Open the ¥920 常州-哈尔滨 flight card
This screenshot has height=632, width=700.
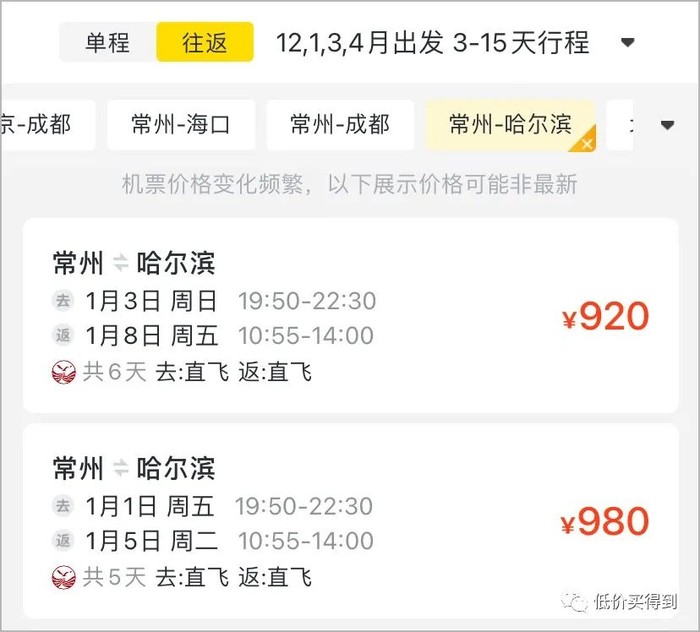(350, 316)
